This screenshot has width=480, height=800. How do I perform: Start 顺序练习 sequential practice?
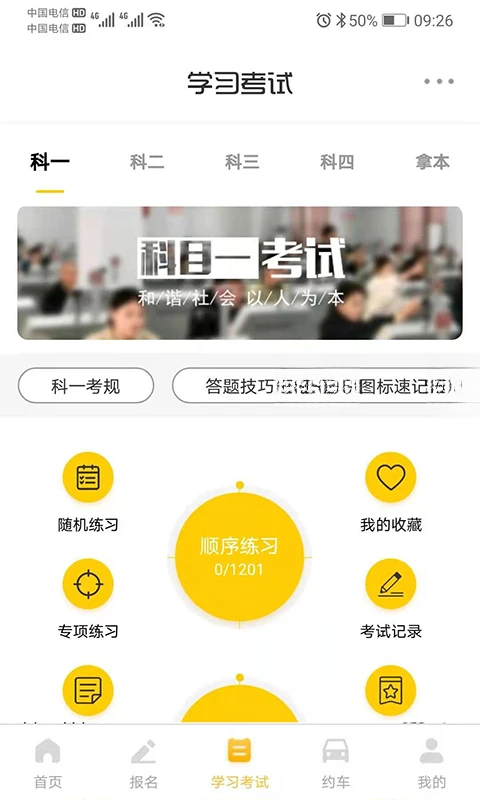[x=239, y=557]
